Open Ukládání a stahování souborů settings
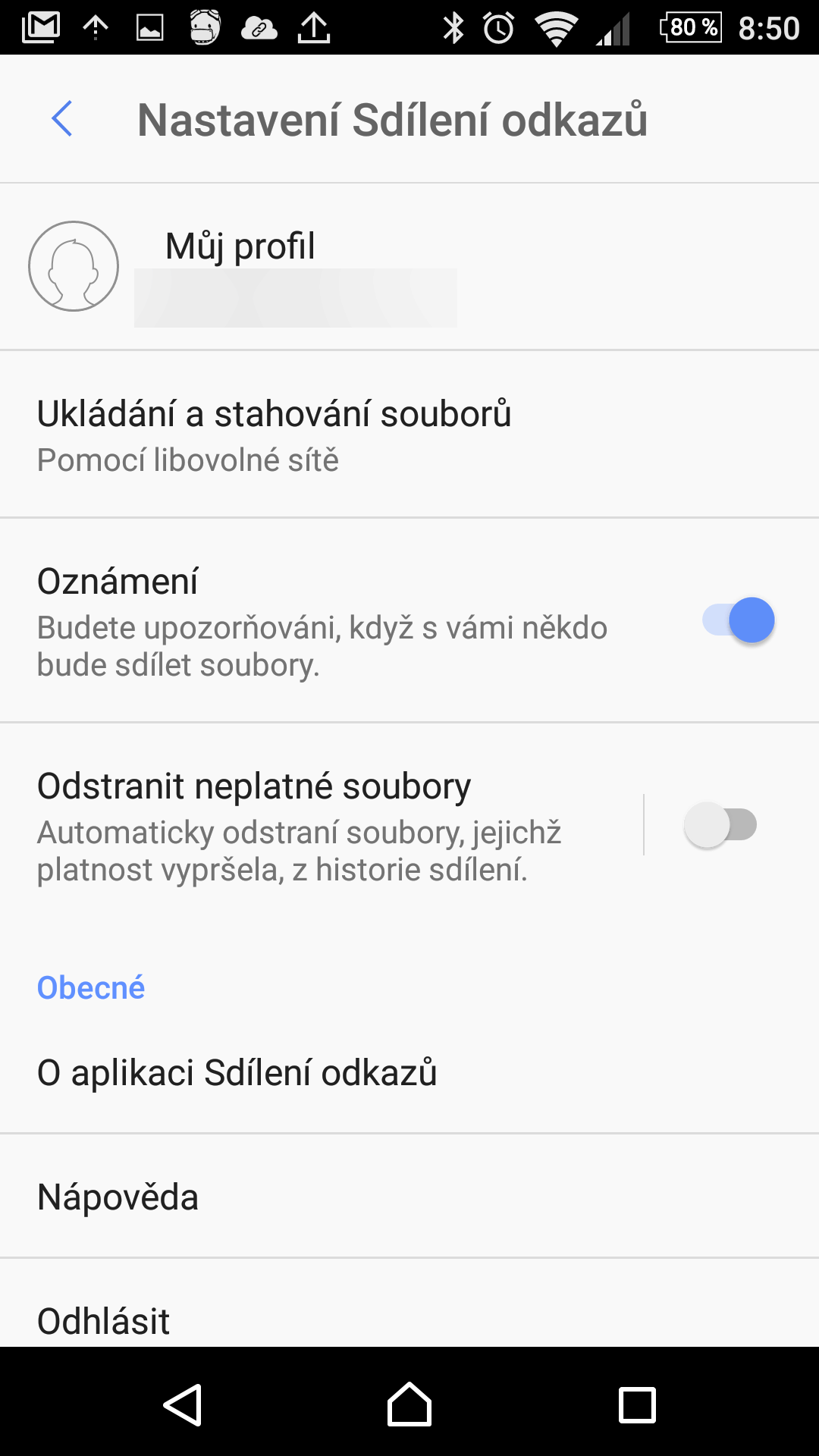 tap(409, 435)
